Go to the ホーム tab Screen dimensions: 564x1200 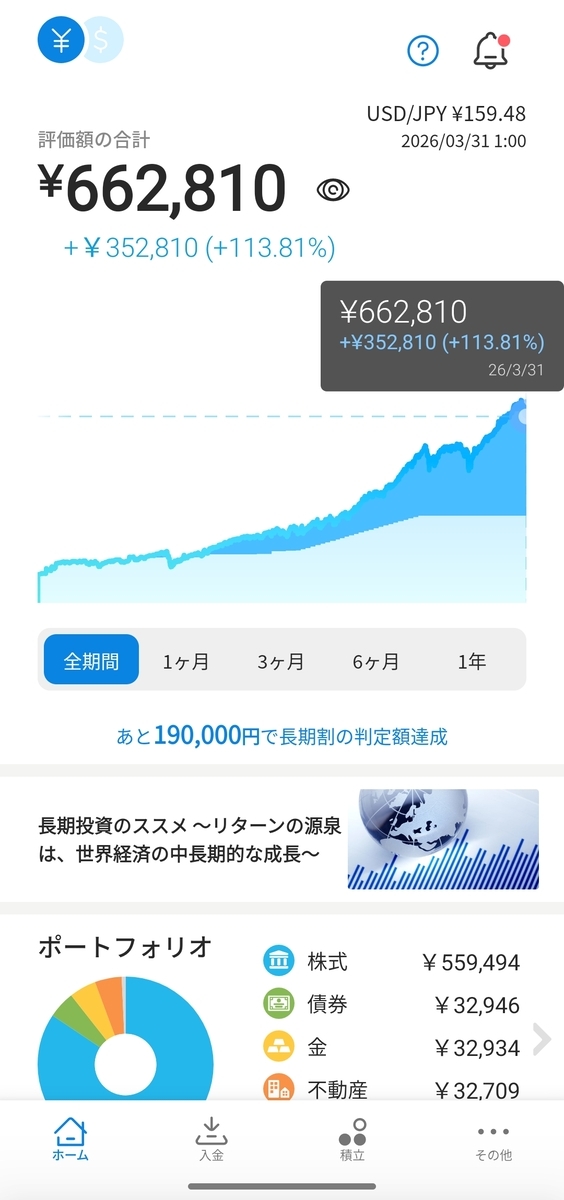(x=70, y=1140)
